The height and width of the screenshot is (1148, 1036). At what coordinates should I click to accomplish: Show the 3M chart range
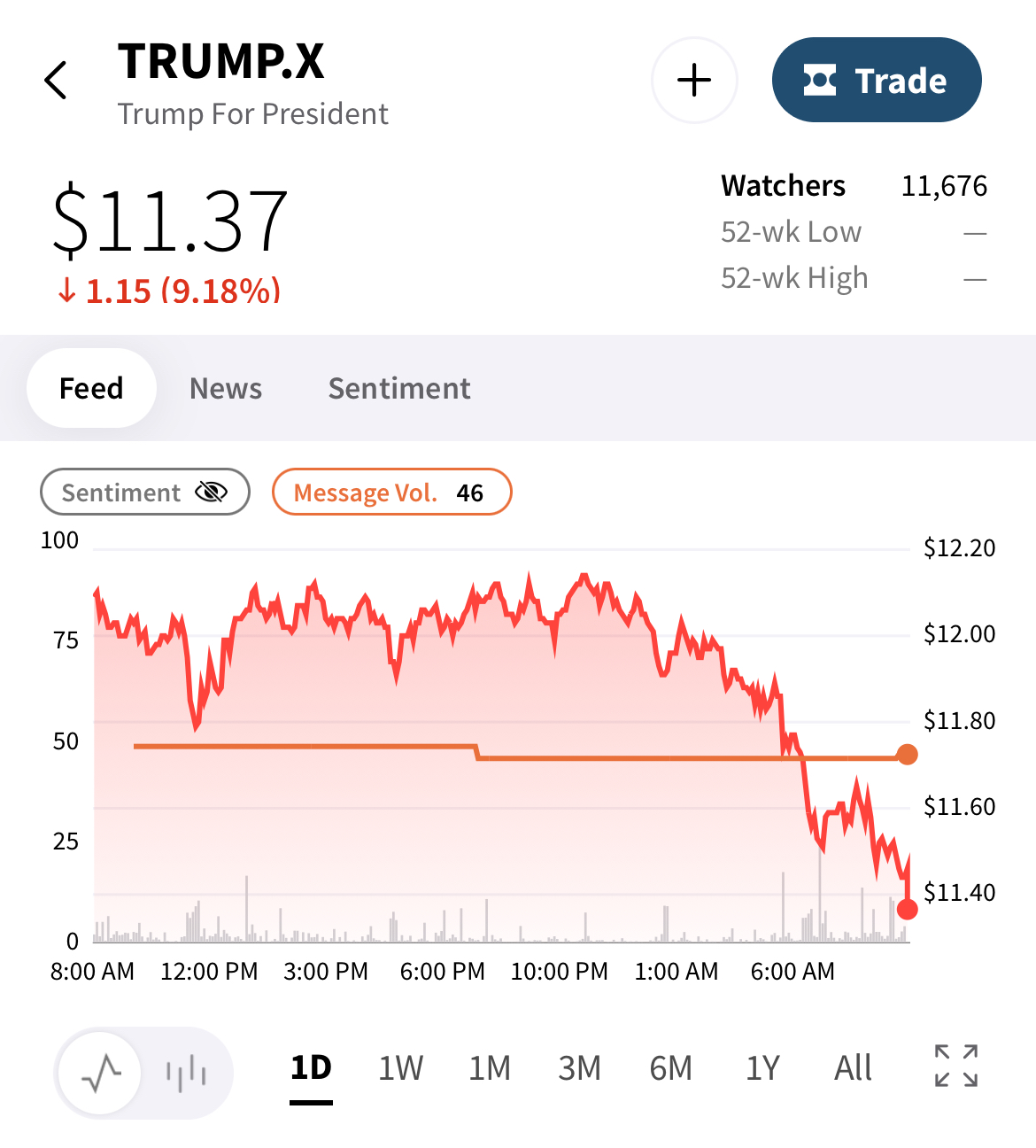click(580, 1068)
